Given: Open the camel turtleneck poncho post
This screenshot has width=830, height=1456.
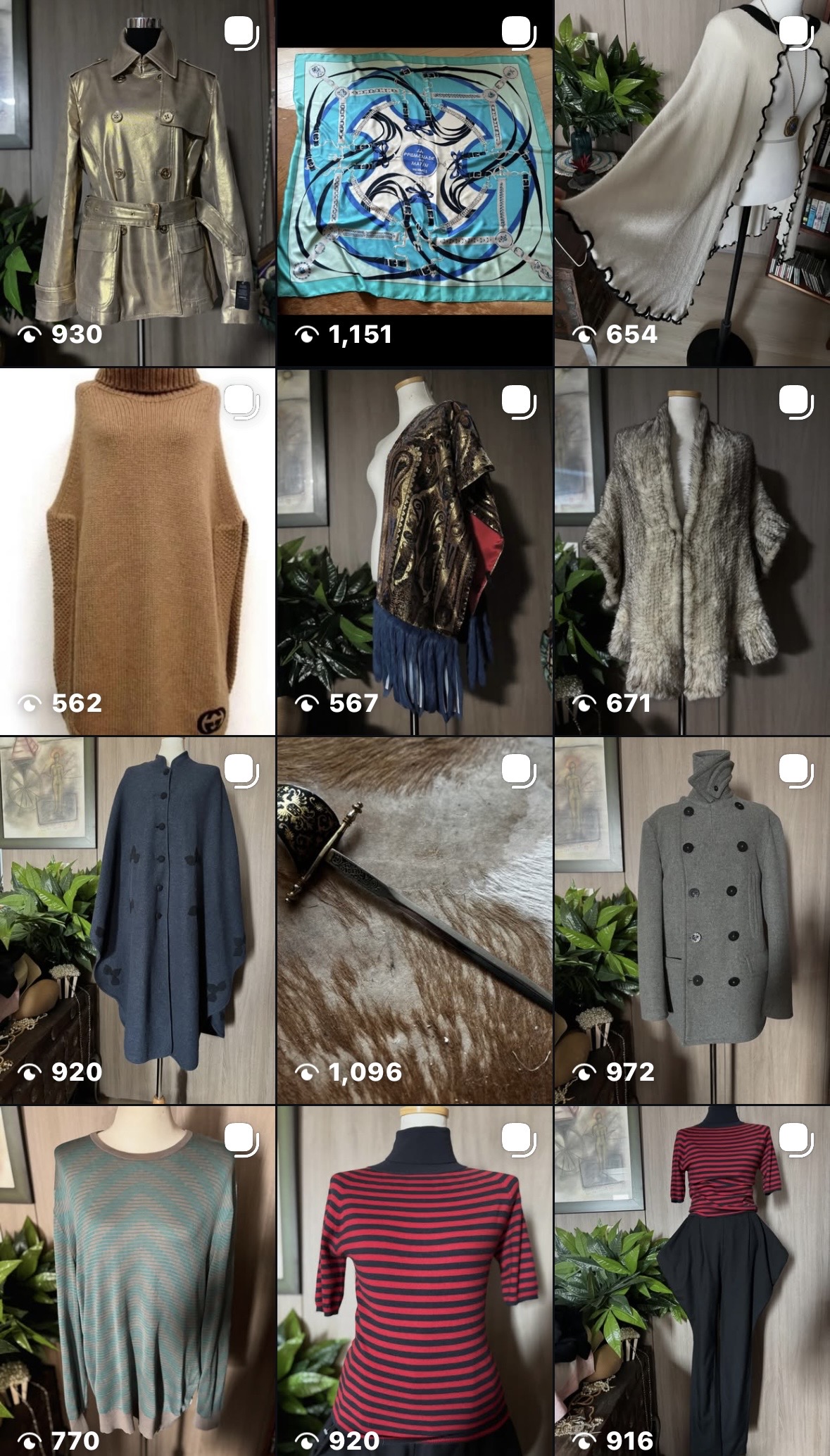Looking at the screenshot, I should click(x=137, y=551).
